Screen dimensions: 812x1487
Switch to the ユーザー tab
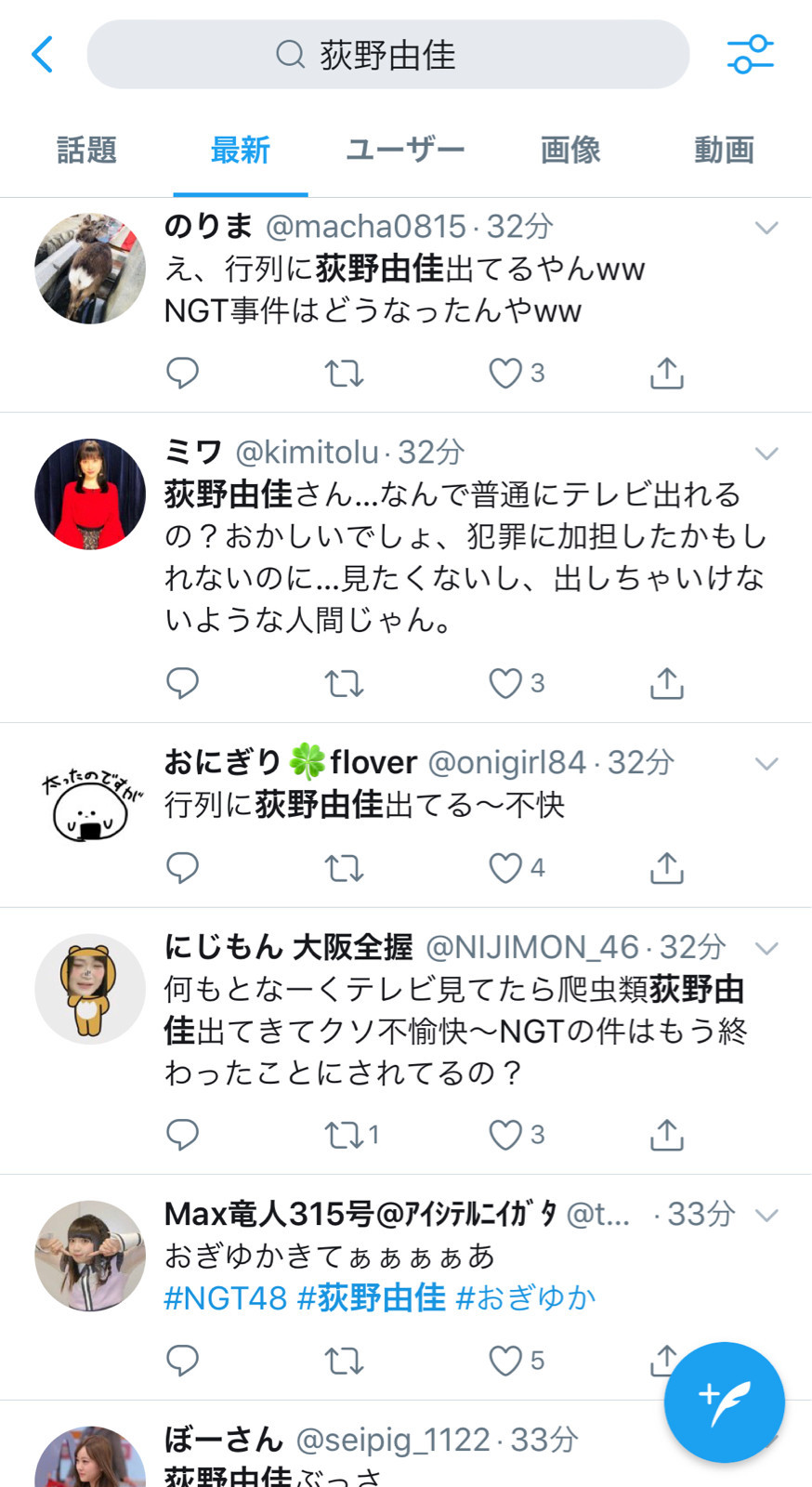pyautogui.click(x=405, y=151)
